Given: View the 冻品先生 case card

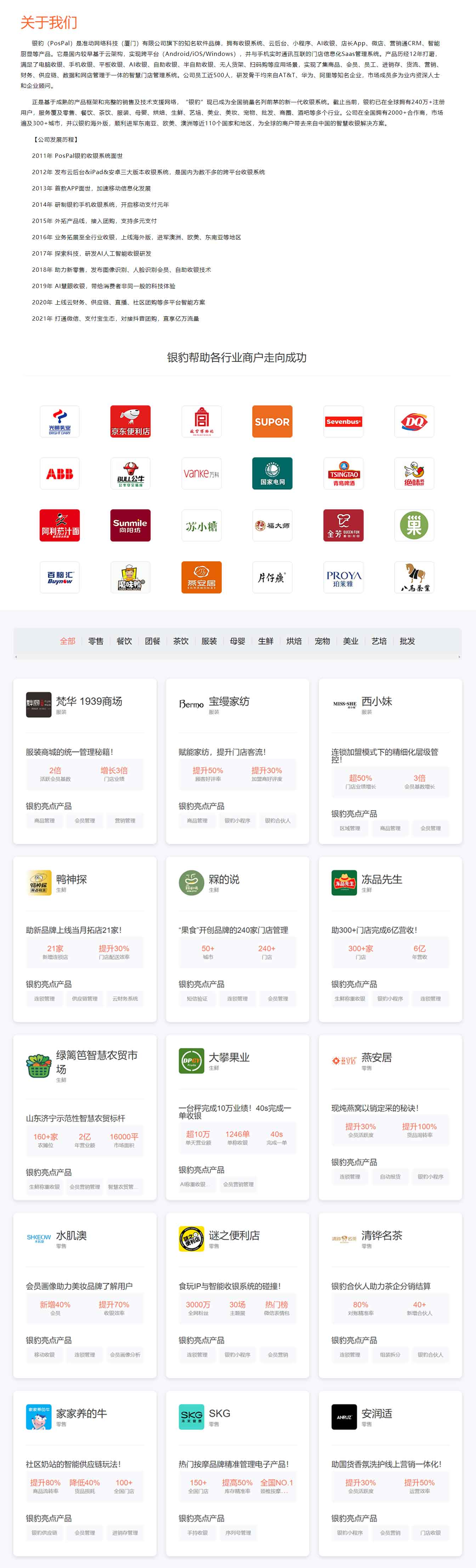Looking at the screenshot, I should point(390,939).
